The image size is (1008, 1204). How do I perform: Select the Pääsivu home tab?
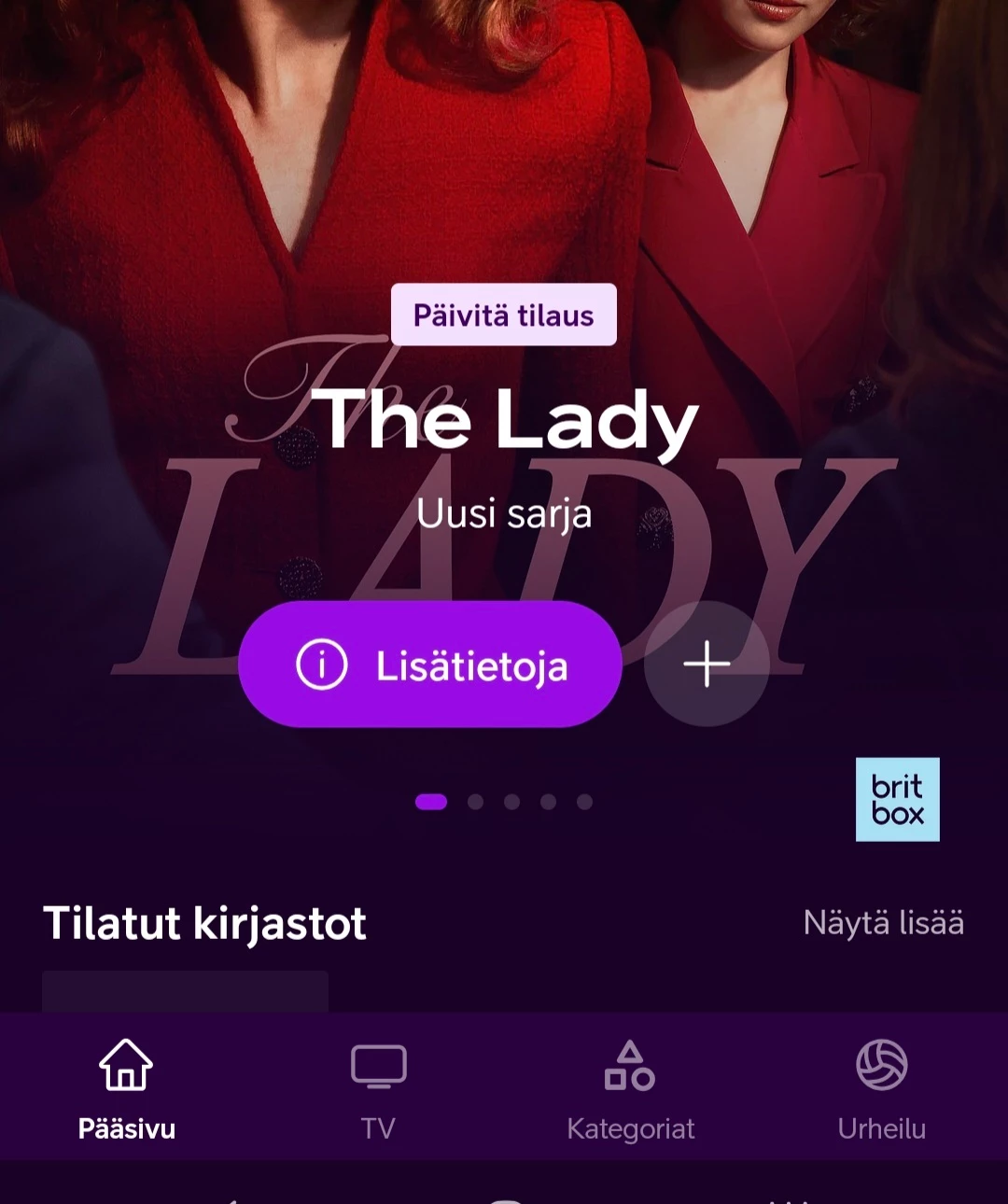point(126,1088)
